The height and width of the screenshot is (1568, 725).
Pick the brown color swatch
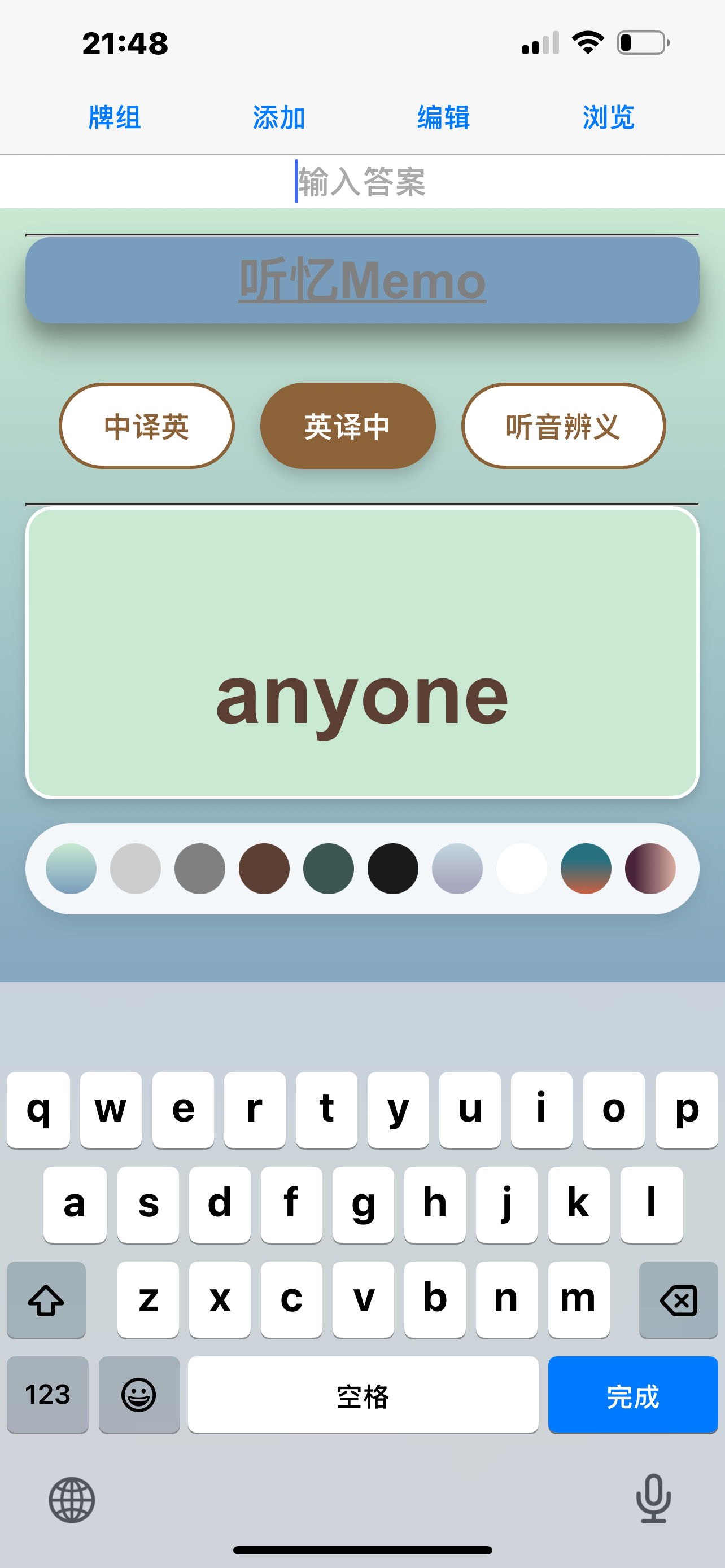click(264, 869)
